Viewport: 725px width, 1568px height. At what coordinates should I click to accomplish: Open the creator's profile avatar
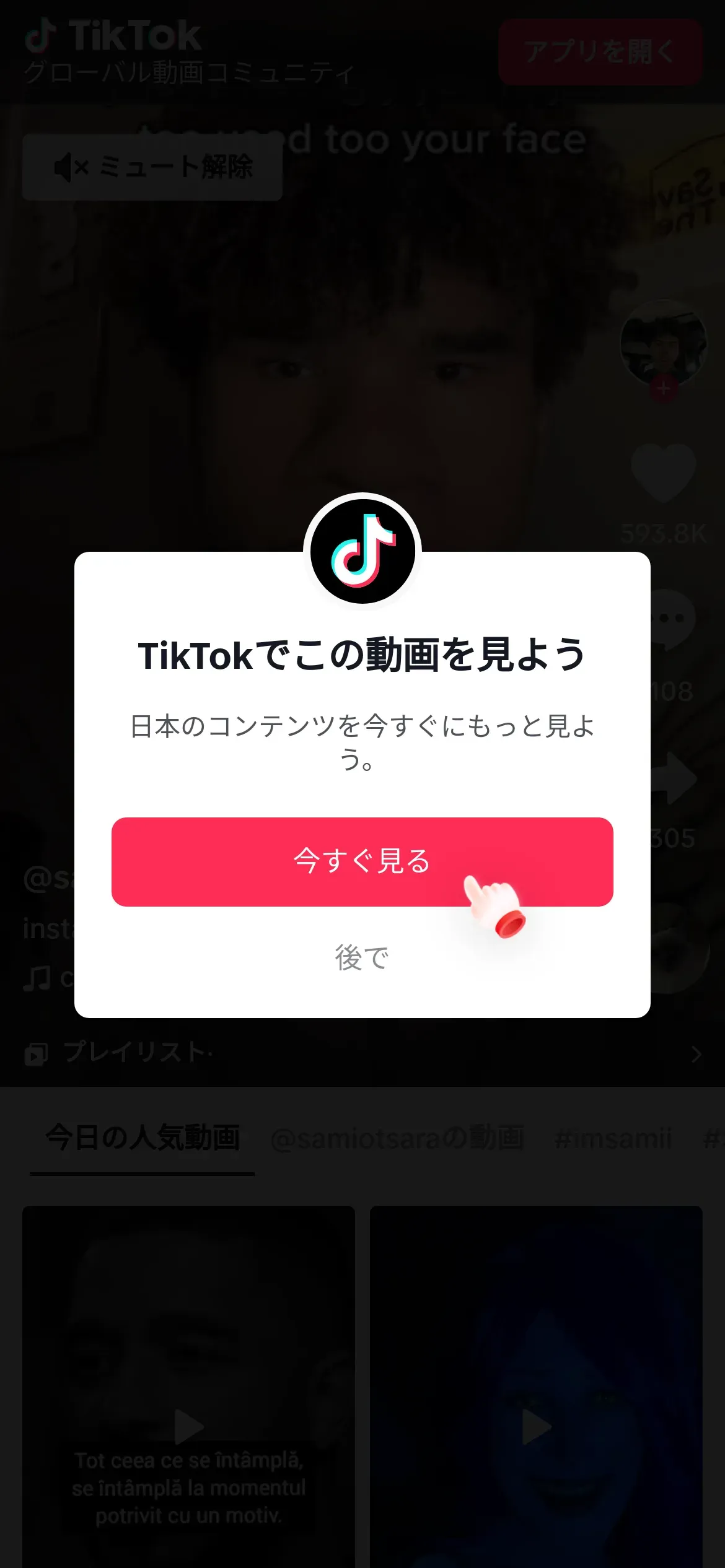(663, 342)
